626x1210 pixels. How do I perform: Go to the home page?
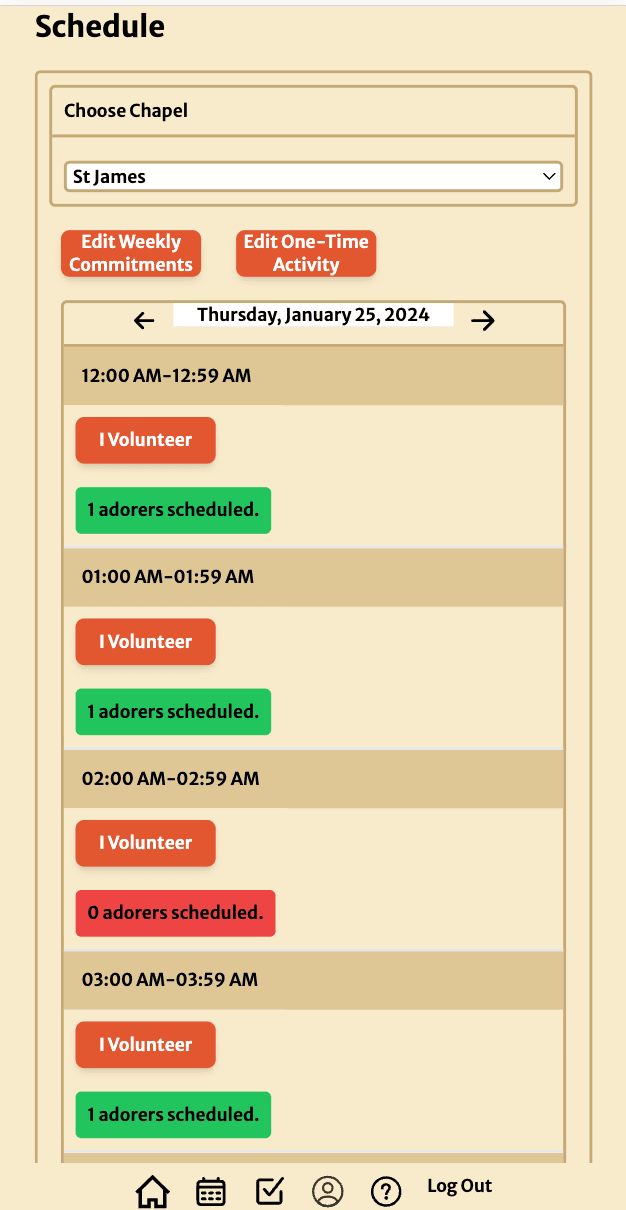point(152,1191)
